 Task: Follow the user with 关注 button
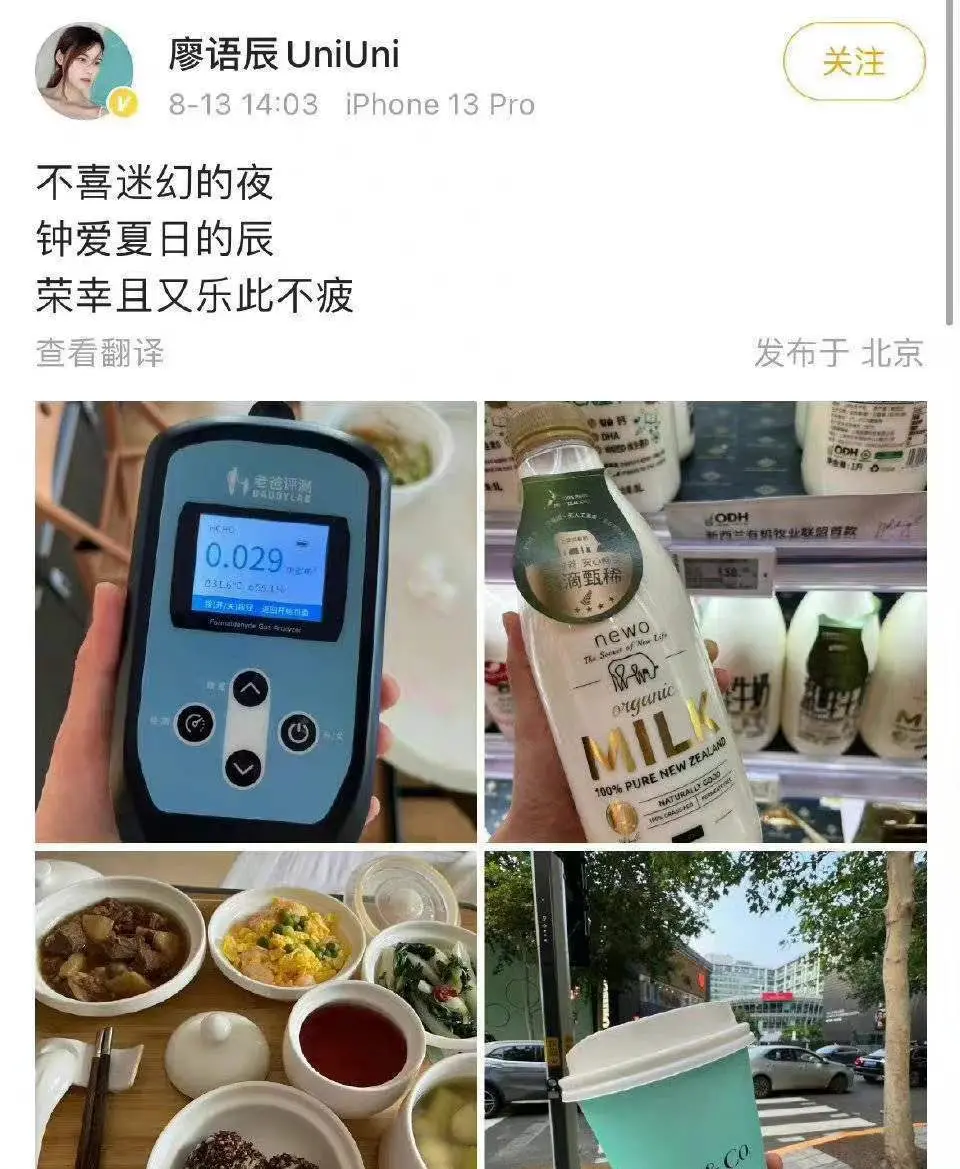[853, 62]
